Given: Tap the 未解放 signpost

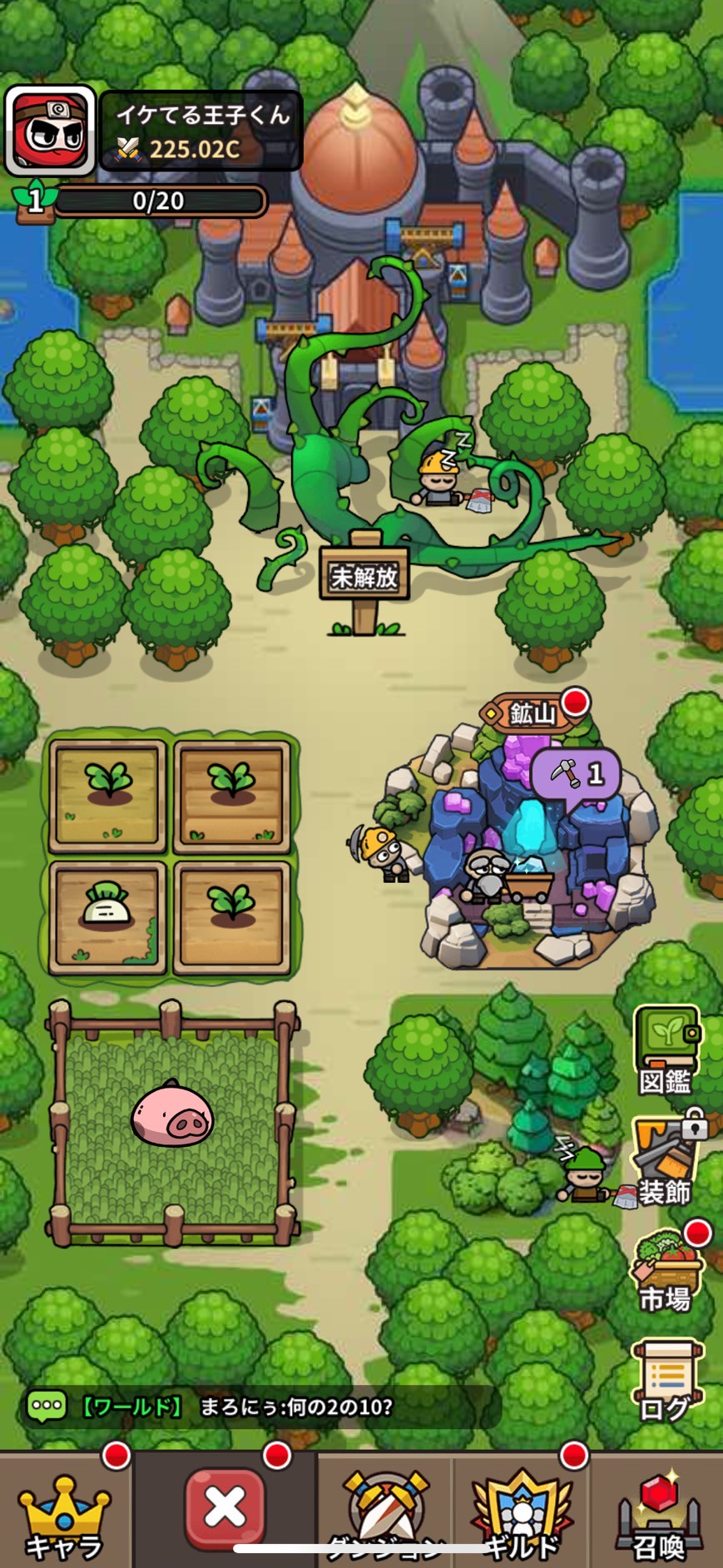Looking at the screenshot, I should (364, 576).
